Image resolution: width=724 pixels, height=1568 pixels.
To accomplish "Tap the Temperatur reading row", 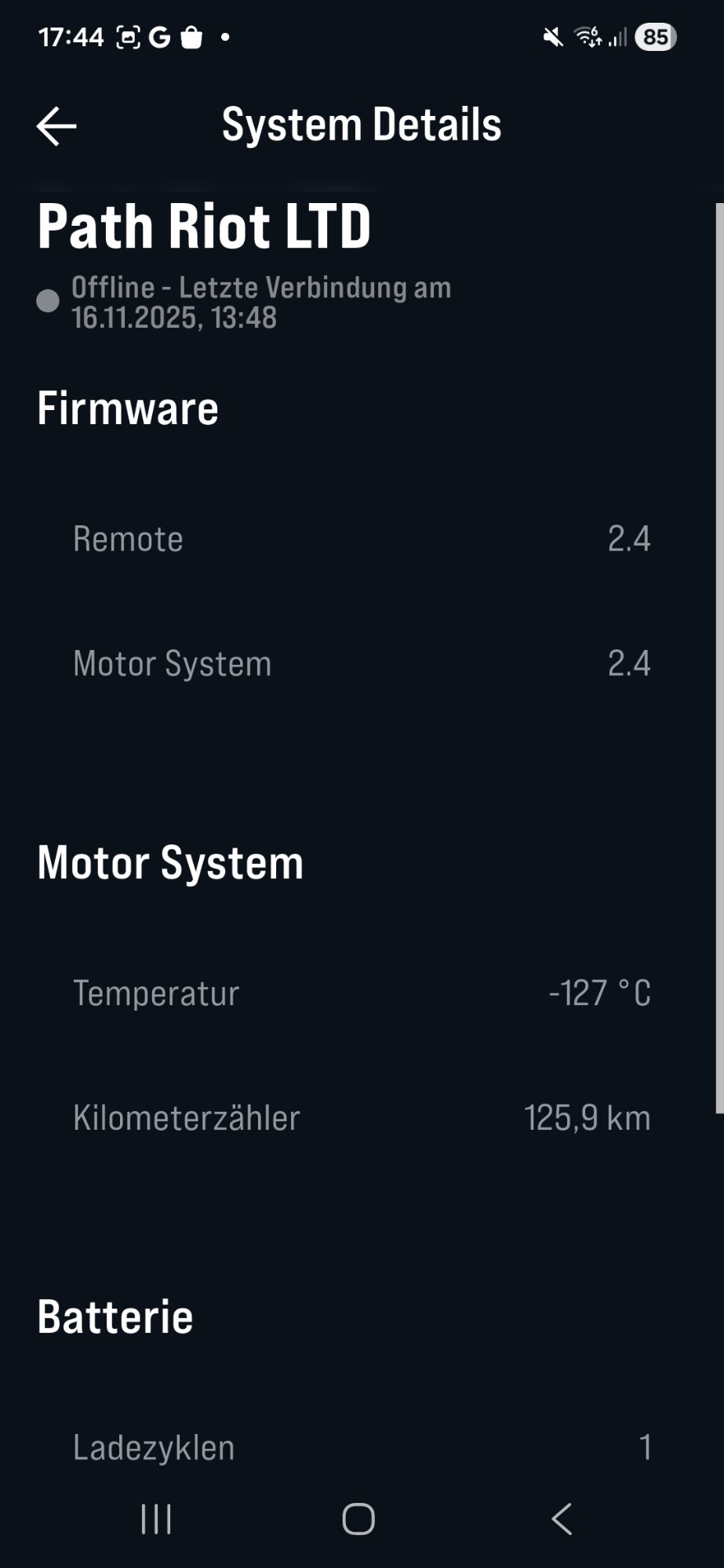I will pyautogui.click(x=361, y=993).
